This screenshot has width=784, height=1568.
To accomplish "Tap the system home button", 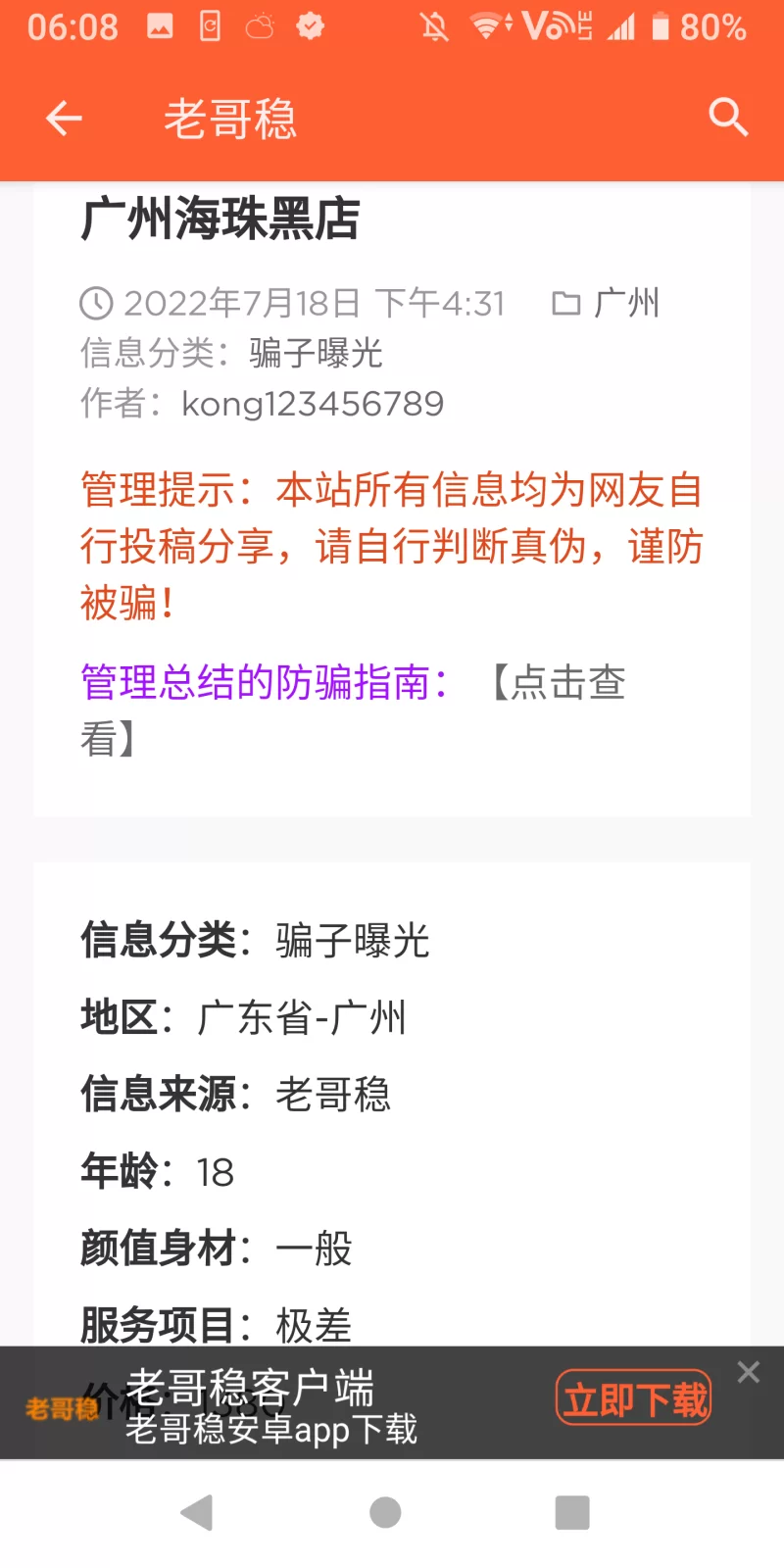I will [x=385, y=1512].
